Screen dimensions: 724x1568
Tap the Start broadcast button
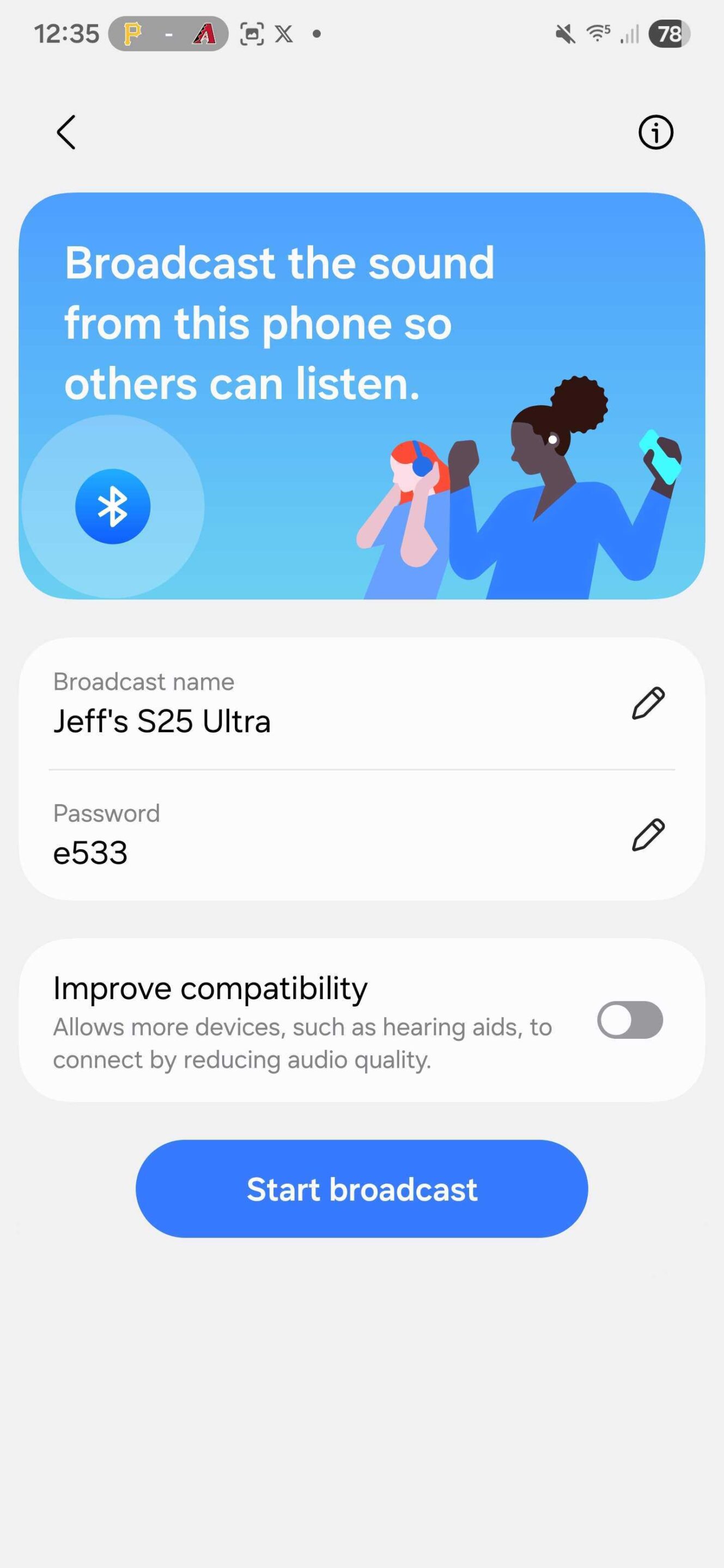(x=362, y=1189)
